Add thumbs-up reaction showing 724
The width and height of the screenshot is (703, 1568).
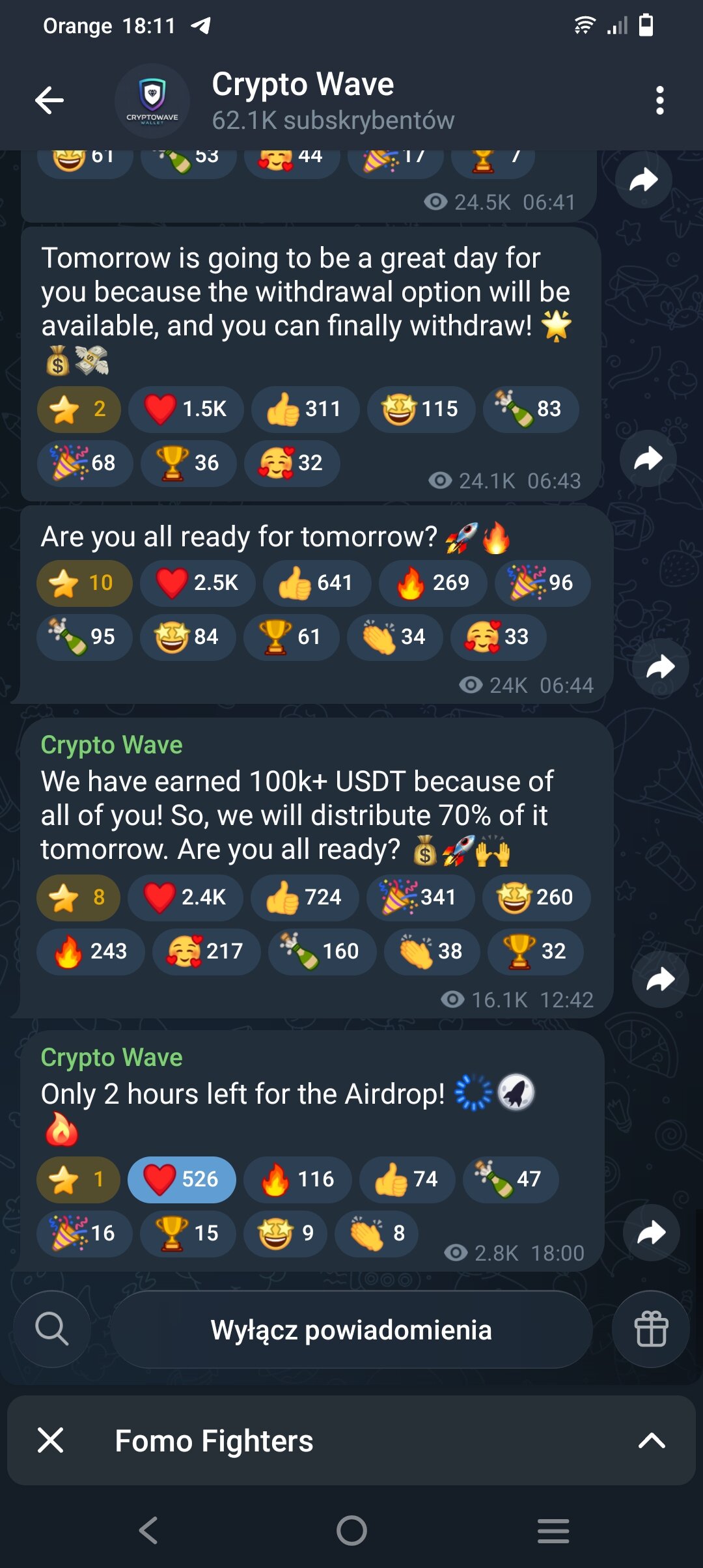(x=305, y=897)
